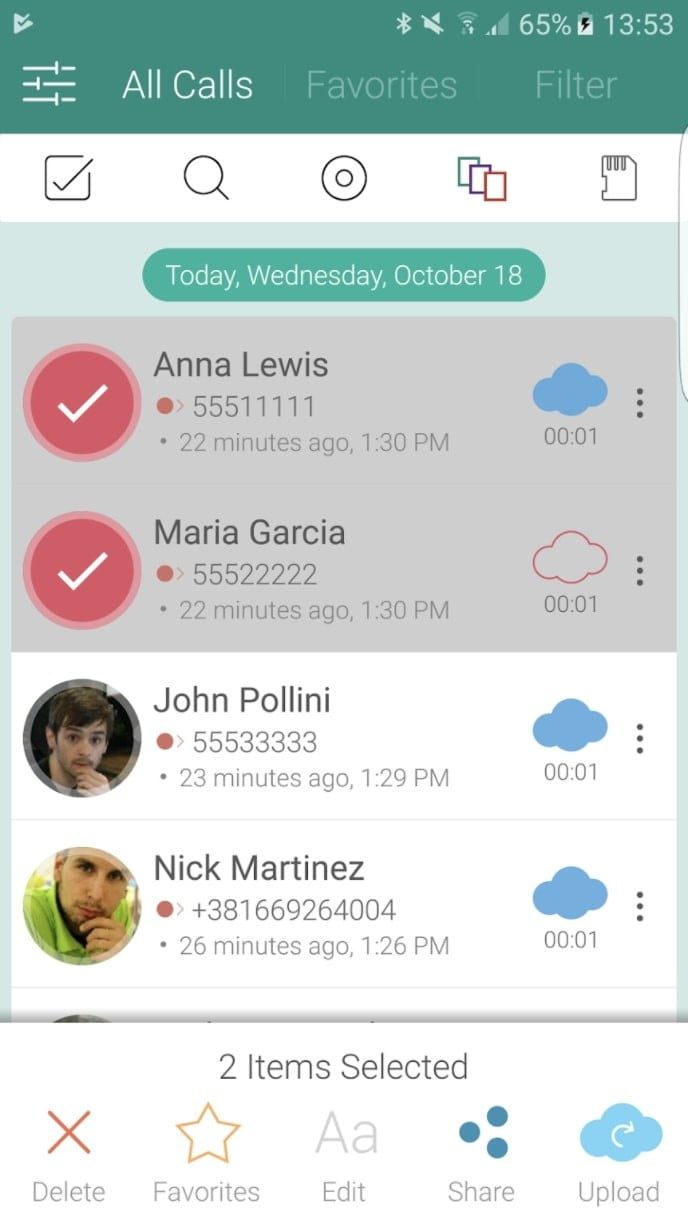Delete the selected items

(x=68, y=1153)
